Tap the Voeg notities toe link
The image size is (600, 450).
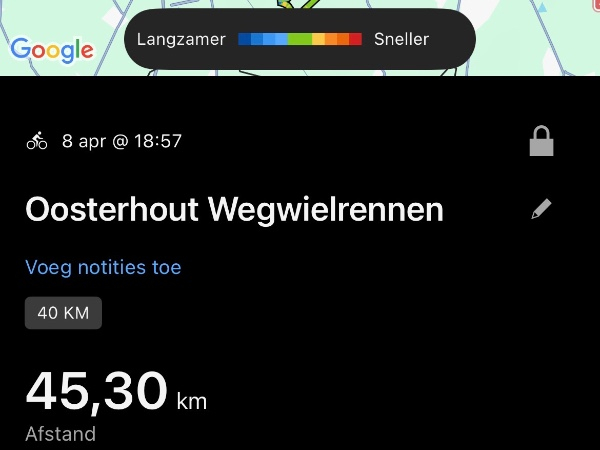[x=103, y=267]
